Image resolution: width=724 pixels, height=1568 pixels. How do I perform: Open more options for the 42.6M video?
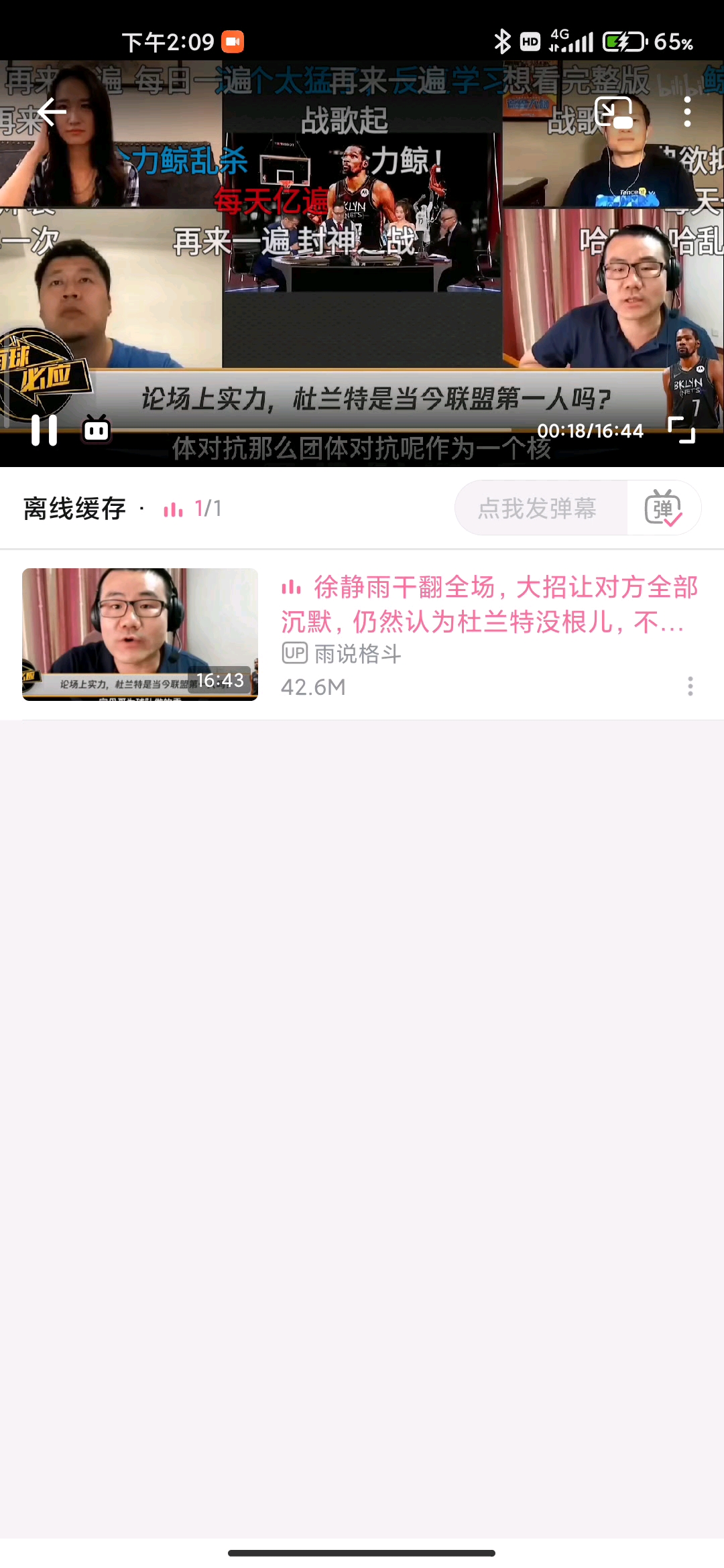pyautogui.click(x=690, y=686)
